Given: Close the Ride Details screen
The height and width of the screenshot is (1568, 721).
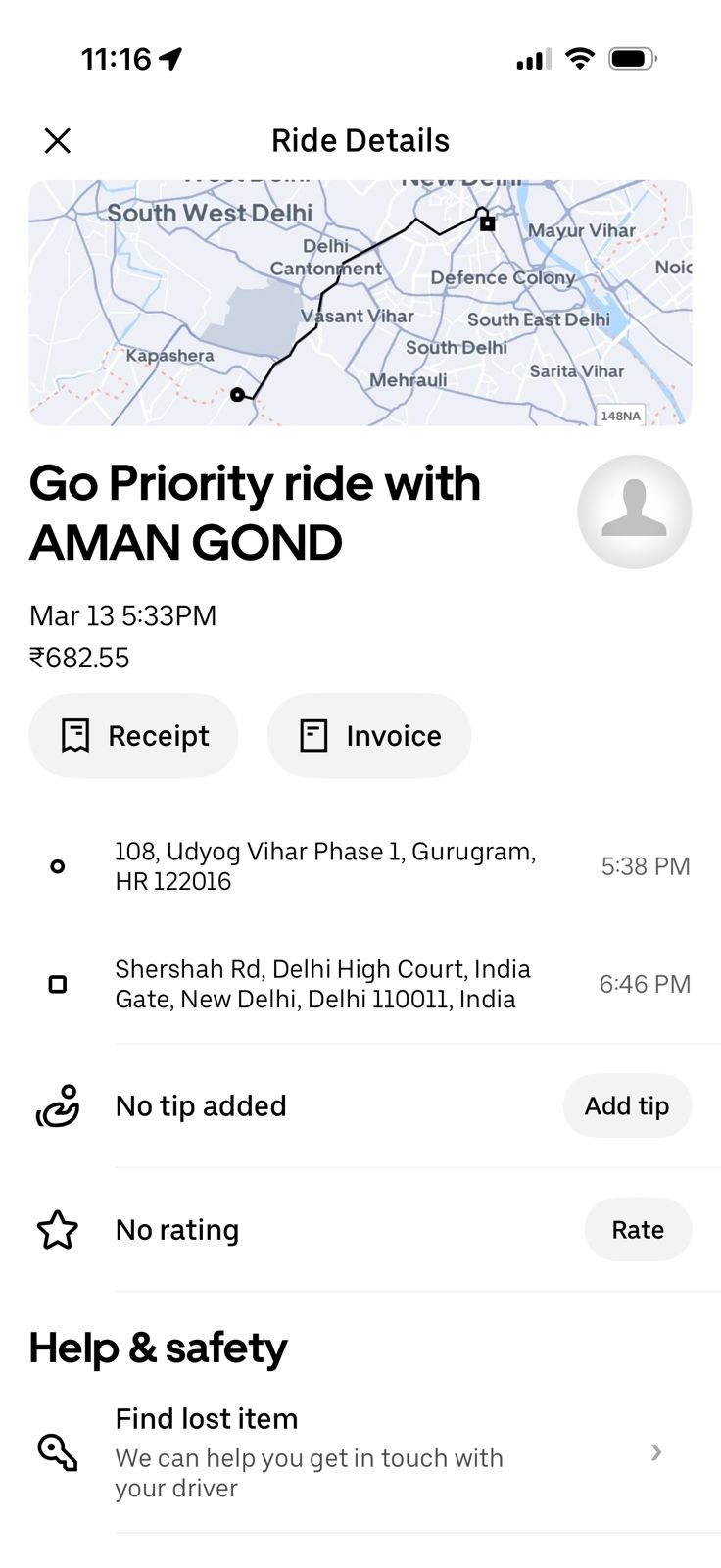Looking at the screenshot, I should pyautogui.click(x=58, y=141).
